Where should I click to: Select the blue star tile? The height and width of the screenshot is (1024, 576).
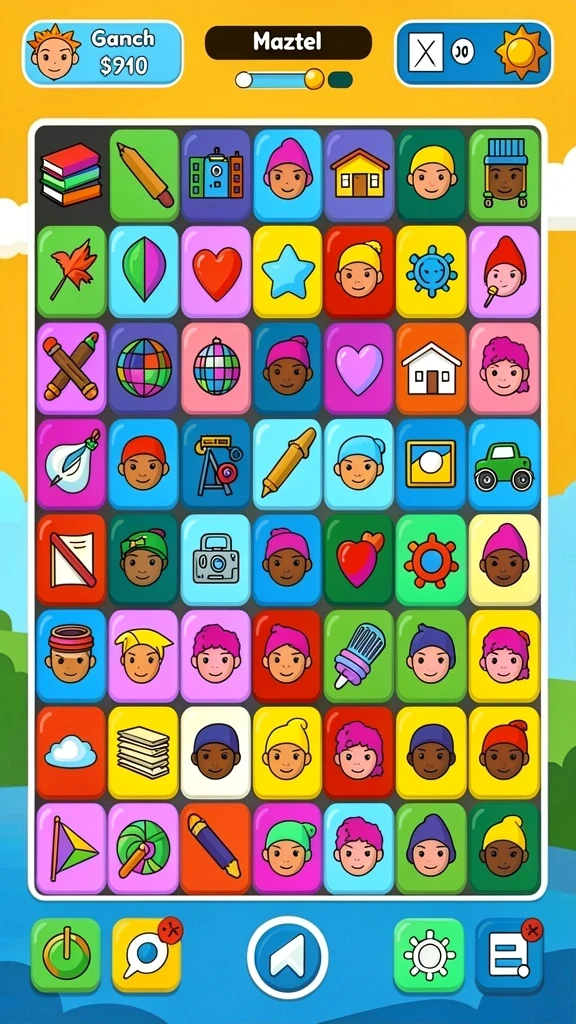point(287,271)
